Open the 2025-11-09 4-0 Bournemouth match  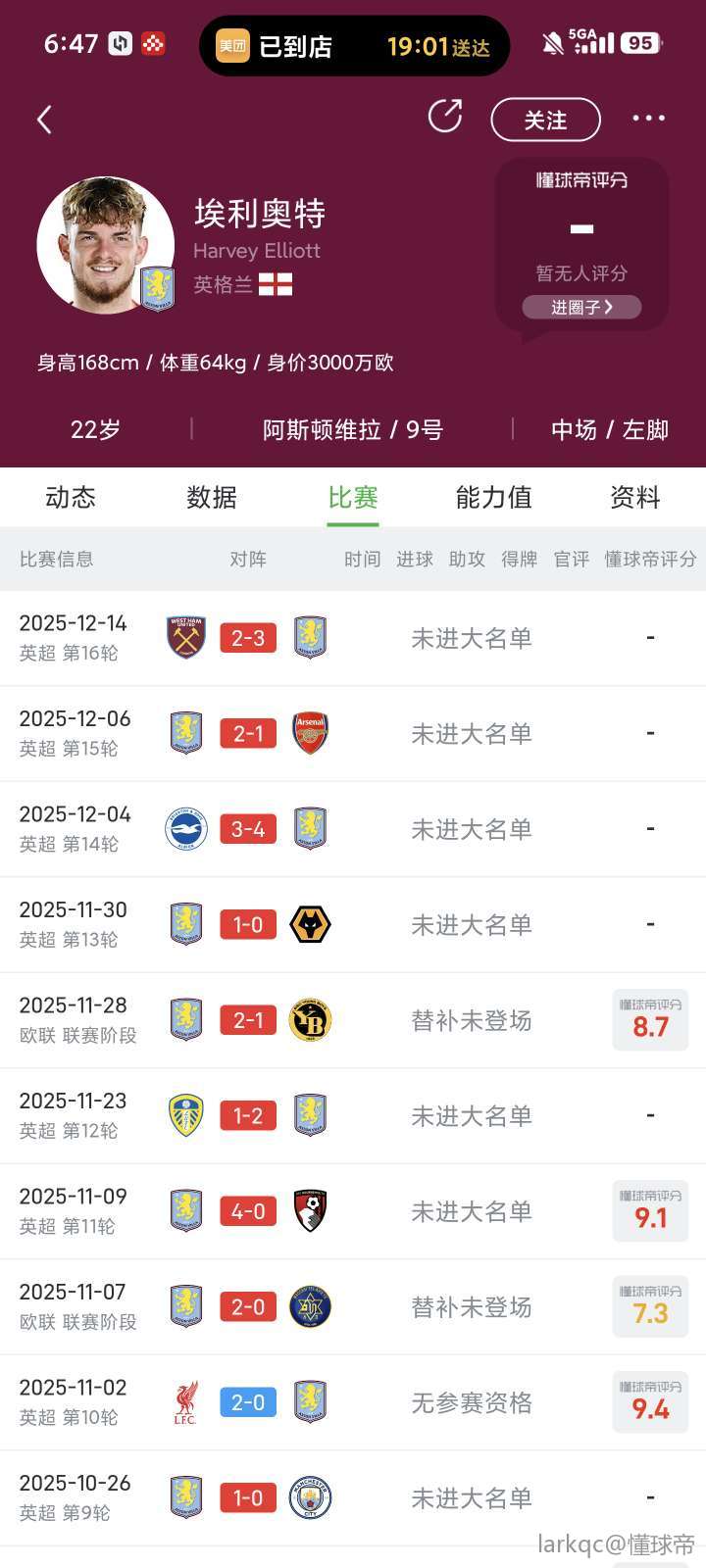(x=353, y=1211)
